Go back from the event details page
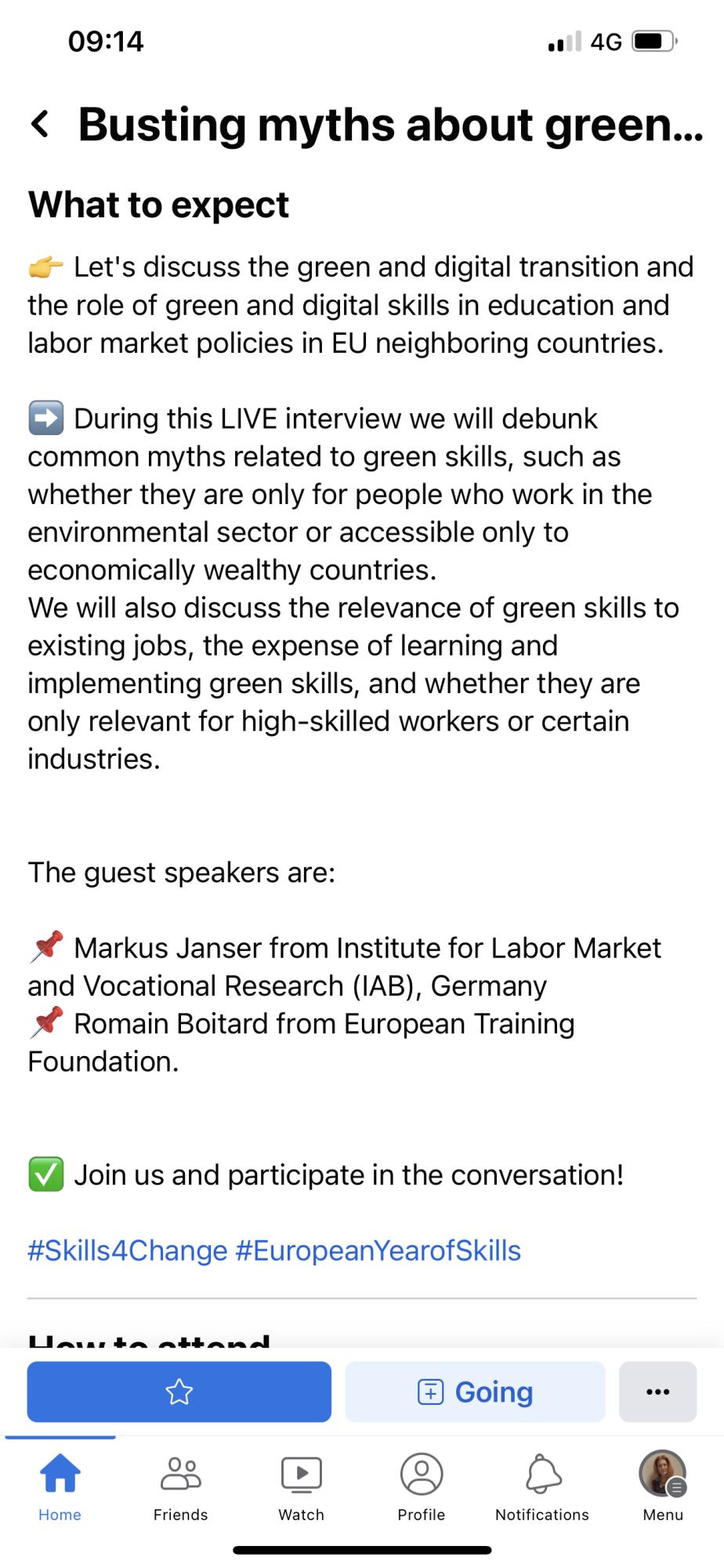Image resolution: width=724 pixels, height=1568 pixels. click(x=41, y=124)
